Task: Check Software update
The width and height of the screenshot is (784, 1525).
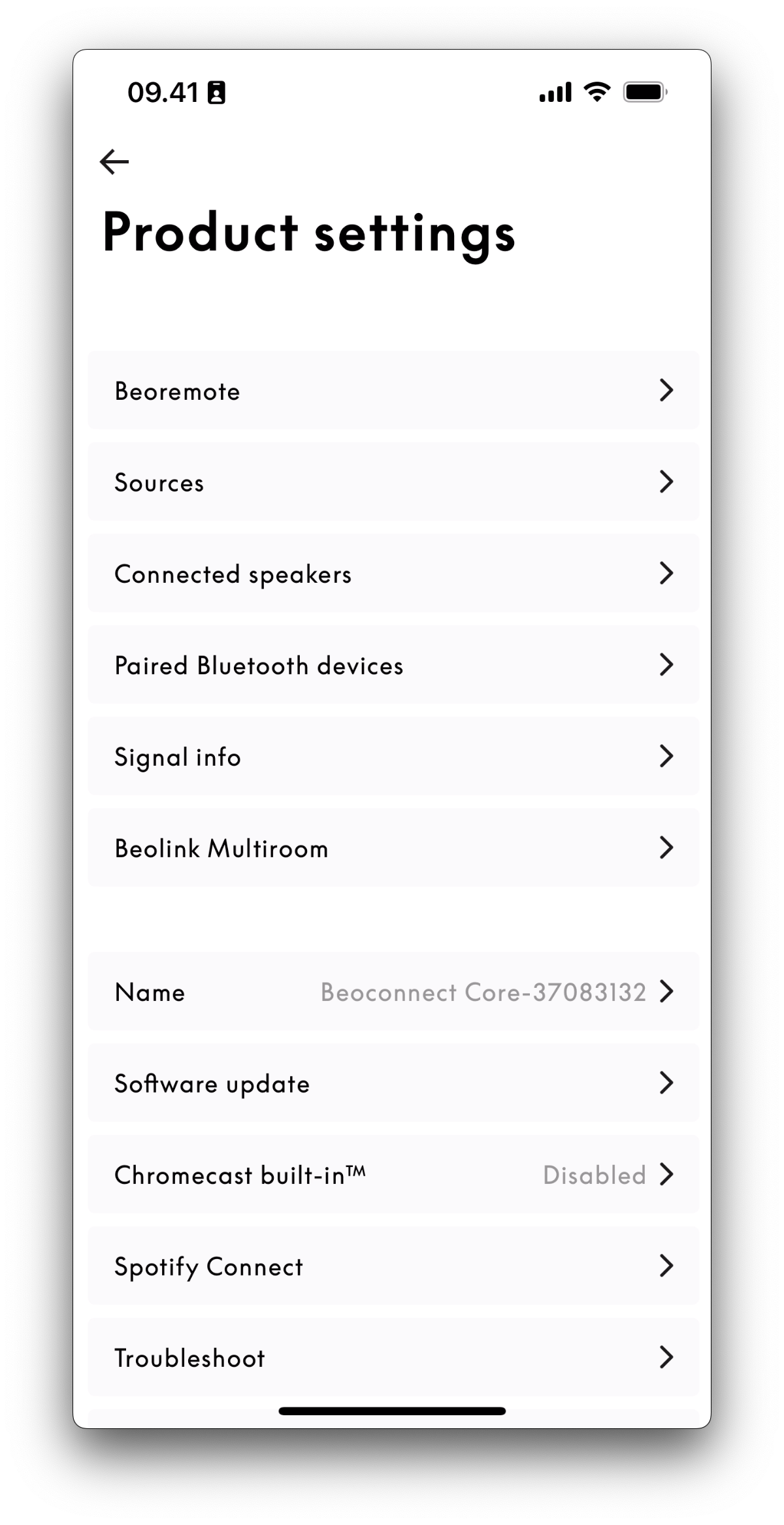Action: tap(393, 1083)
